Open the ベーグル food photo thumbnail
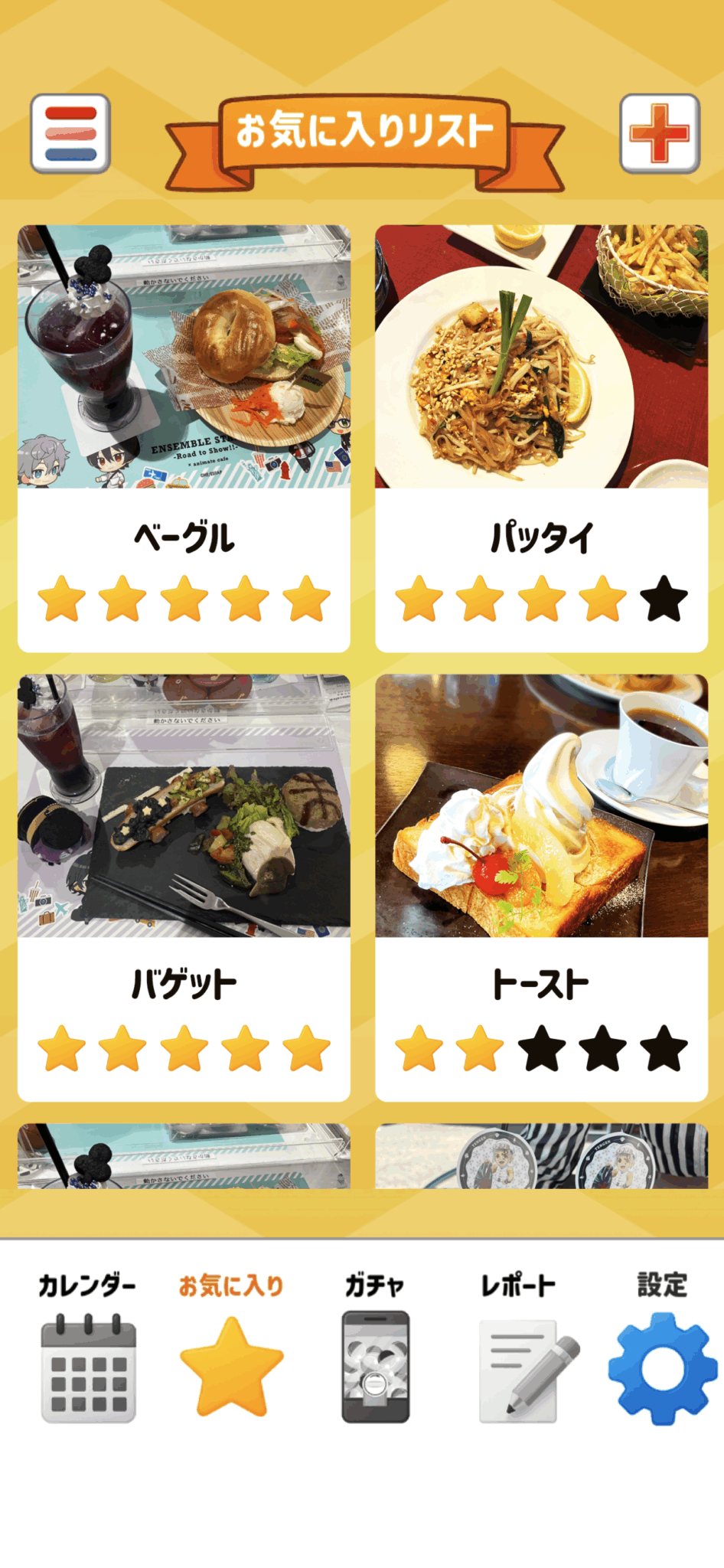The height and width of the screenshot is (1568, 724). pos(183,357)
